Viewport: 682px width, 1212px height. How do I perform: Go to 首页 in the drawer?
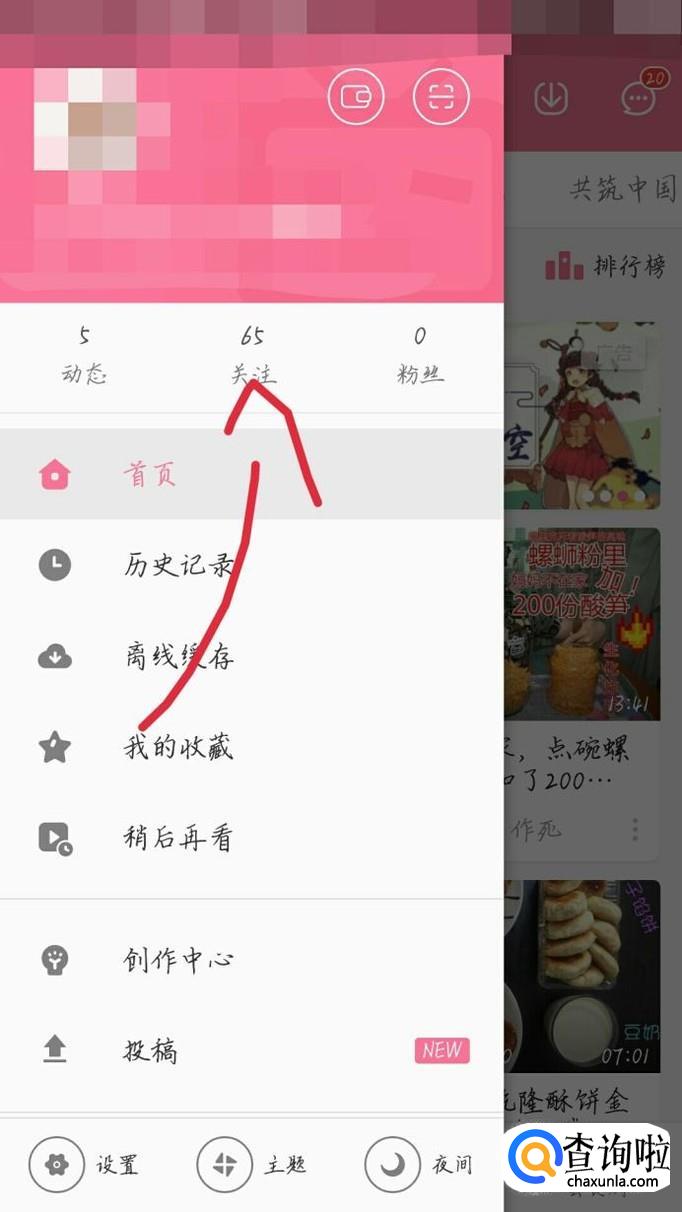(150, 474)
